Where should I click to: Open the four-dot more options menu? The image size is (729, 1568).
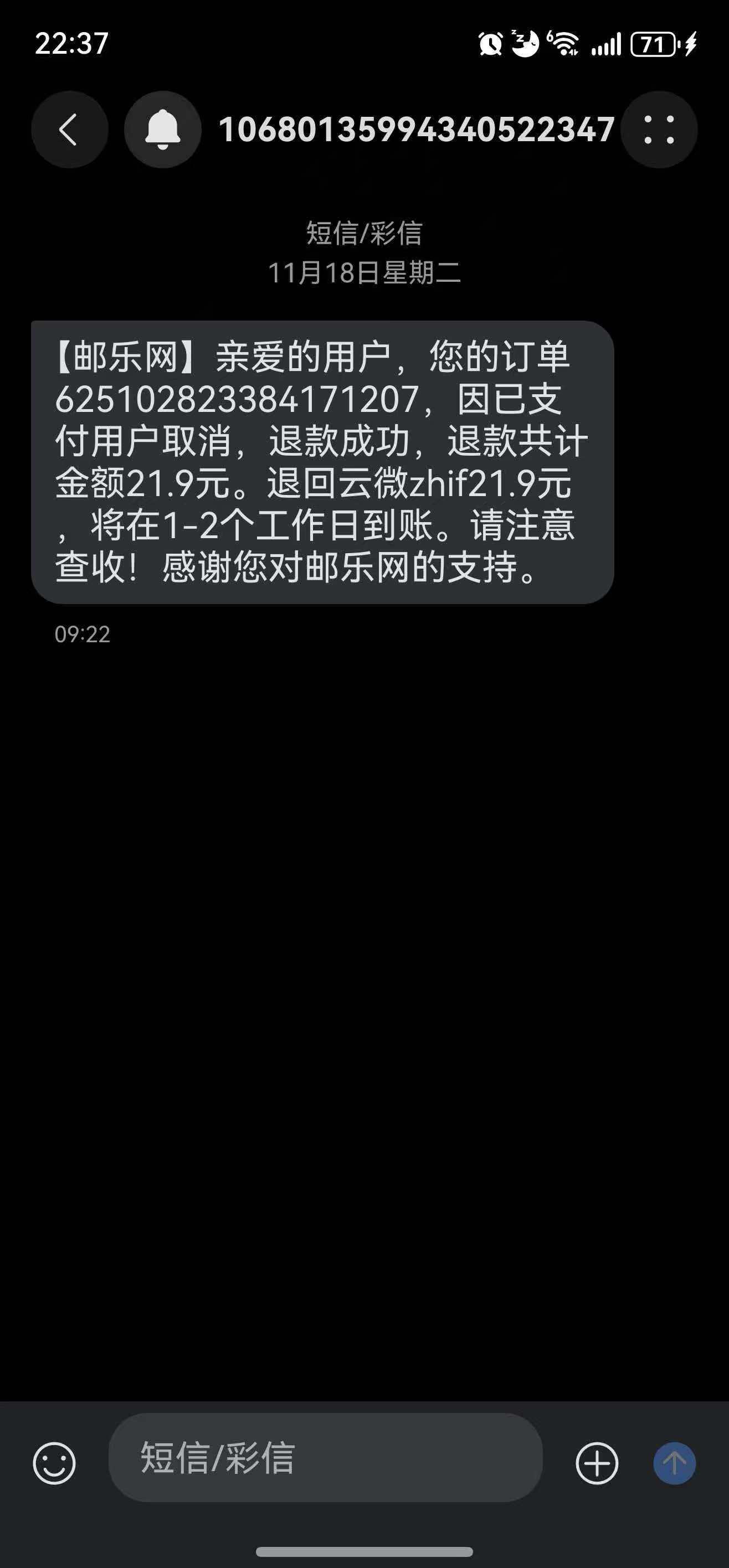[659, 130]
